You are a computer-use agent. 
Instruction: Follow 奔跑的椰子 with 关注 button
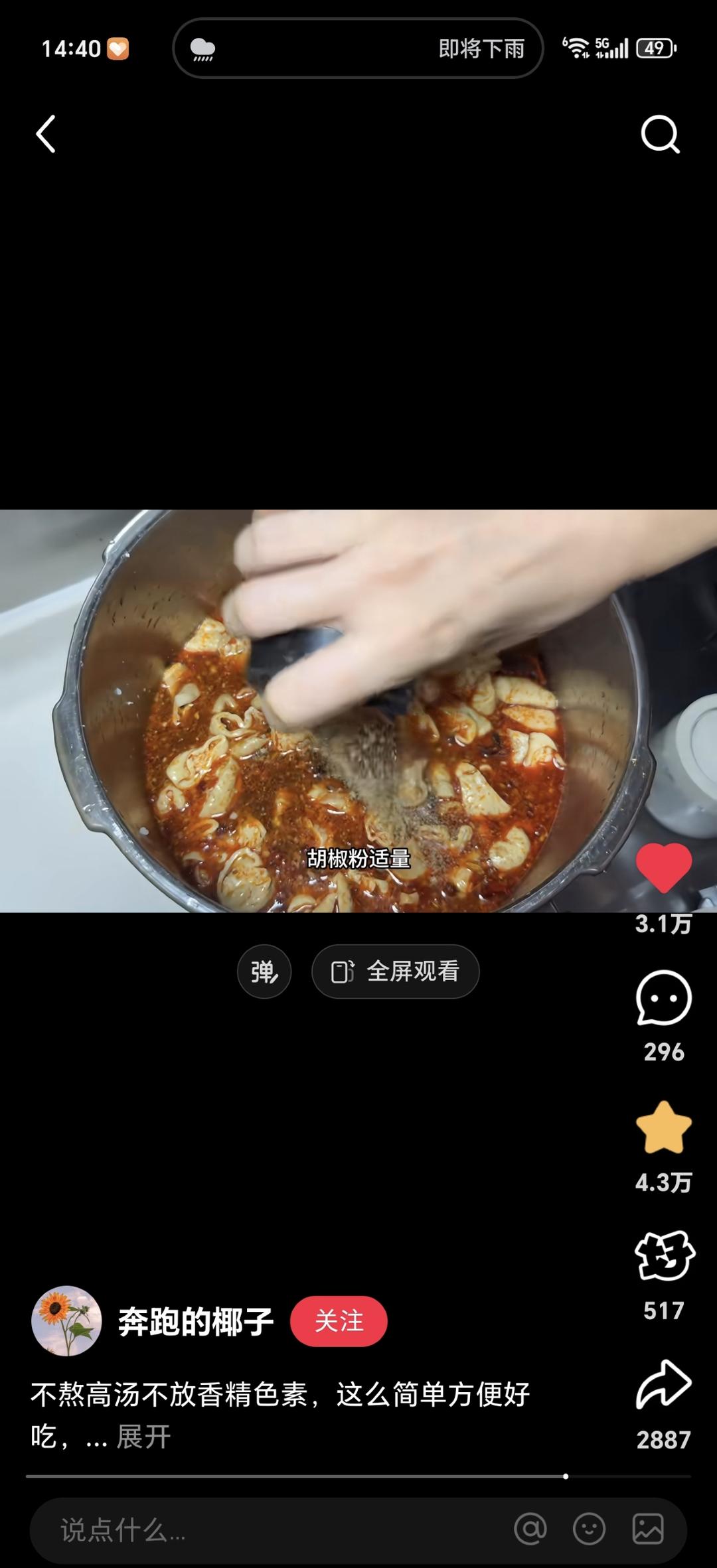point(339,1320)
